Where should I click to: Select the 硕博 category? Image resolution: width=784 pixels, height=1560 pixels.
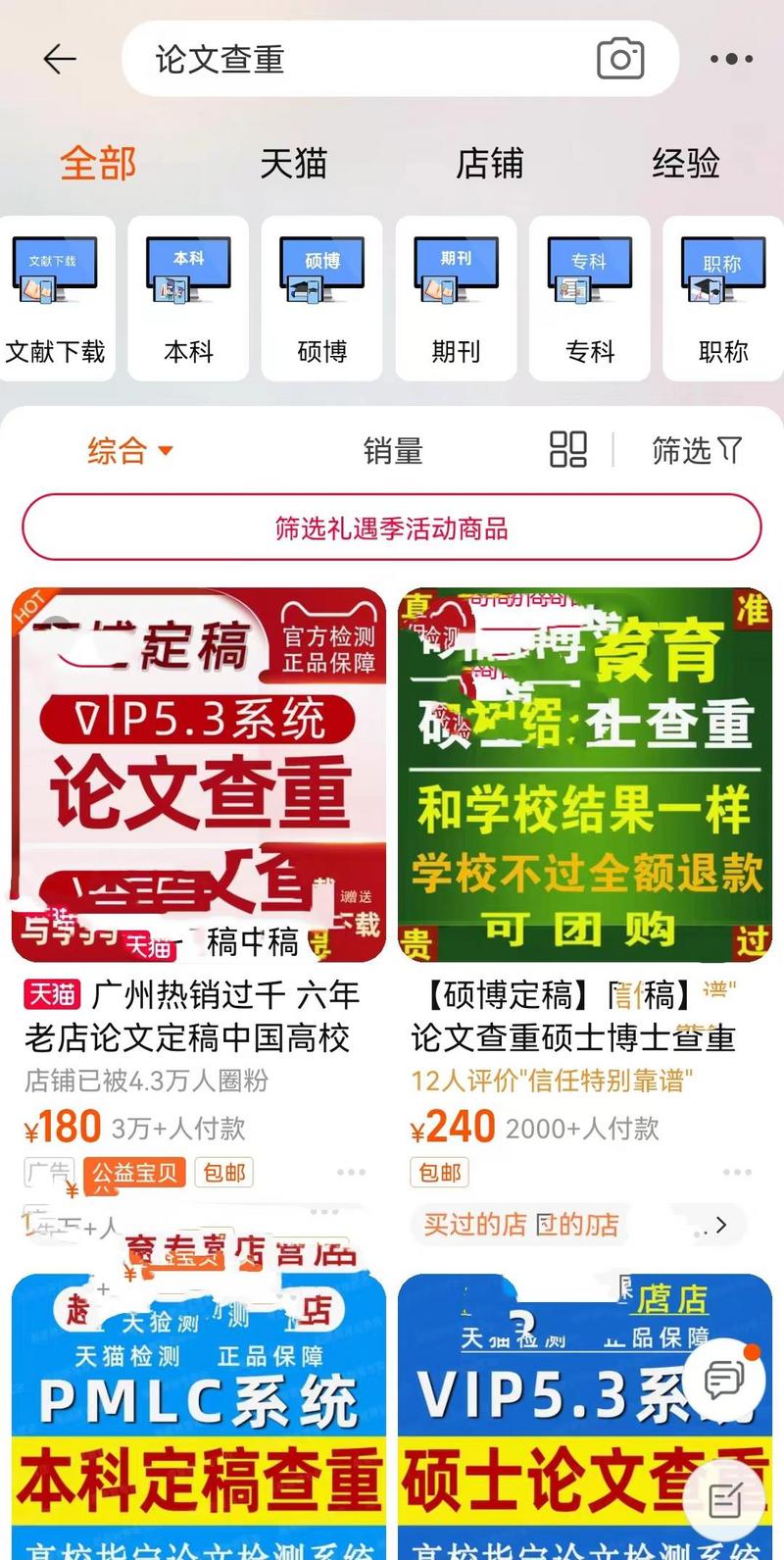pos(322,298)
